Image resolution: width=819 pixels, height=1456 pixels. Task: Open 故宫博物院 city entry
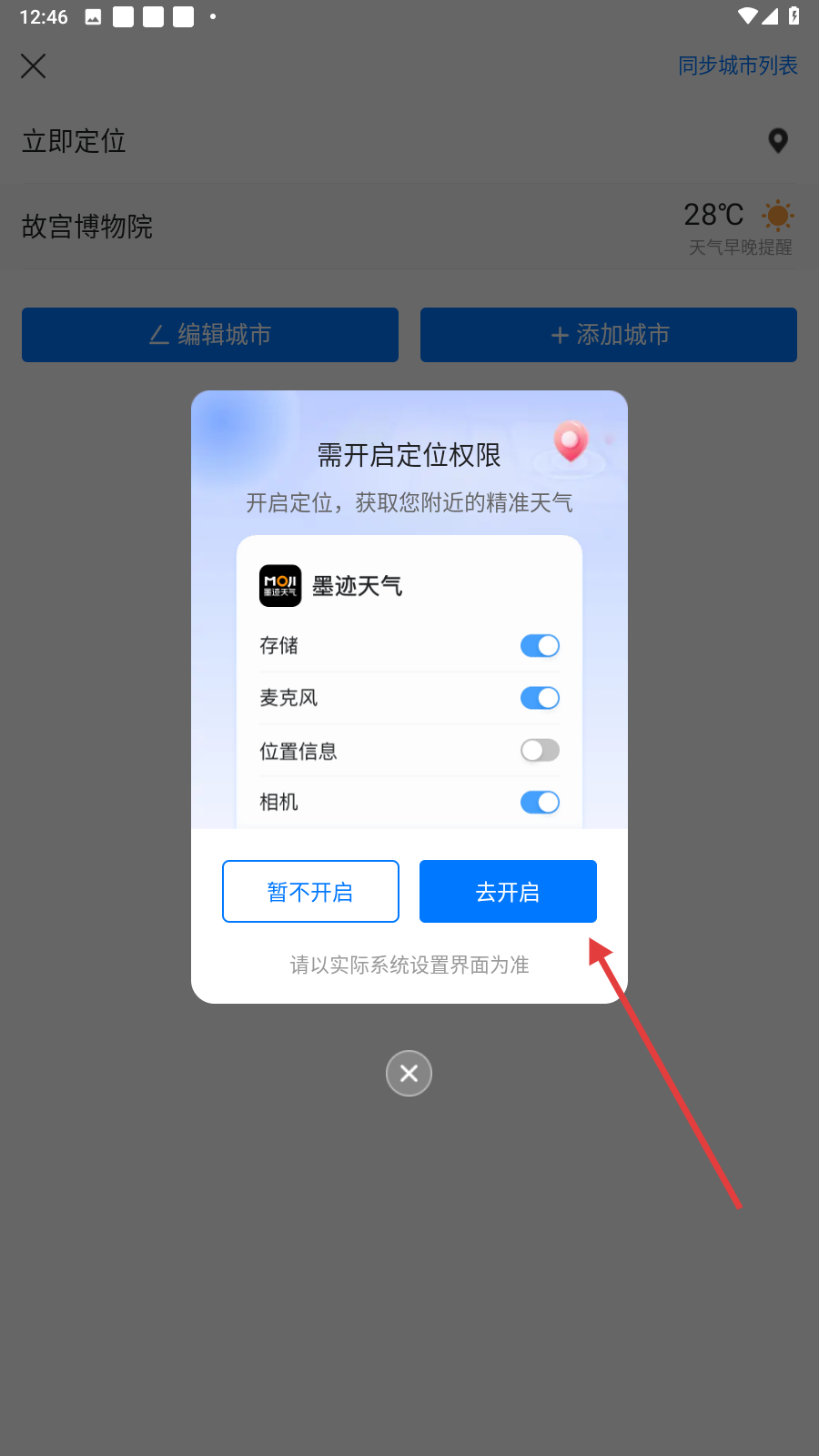tap(409, 227)
